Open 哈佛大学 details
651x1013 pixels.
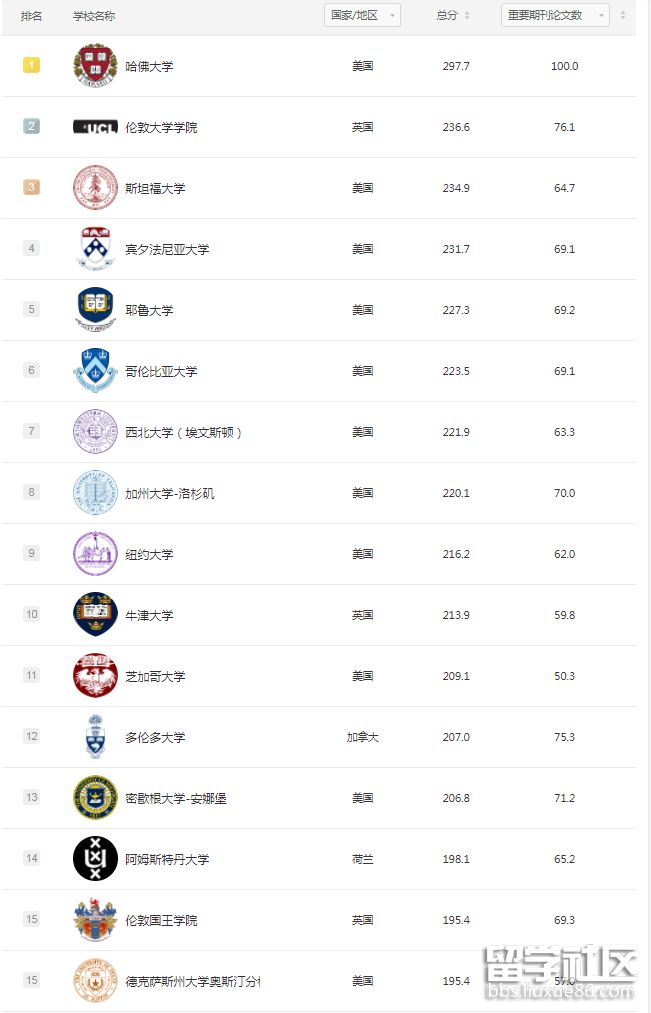(x=149, y=66)
